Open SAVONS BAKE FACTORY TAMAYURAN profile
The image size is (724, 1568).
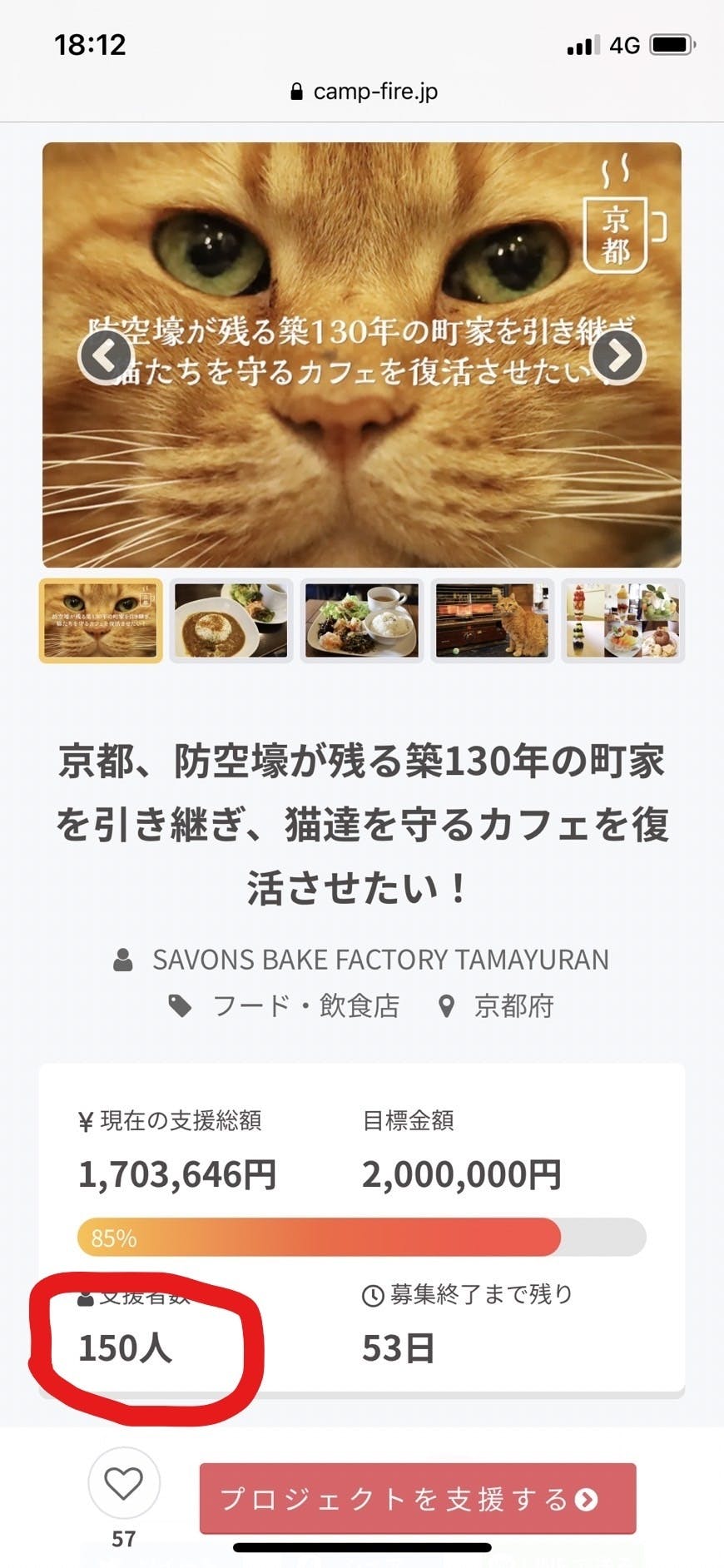coord(380,960)
